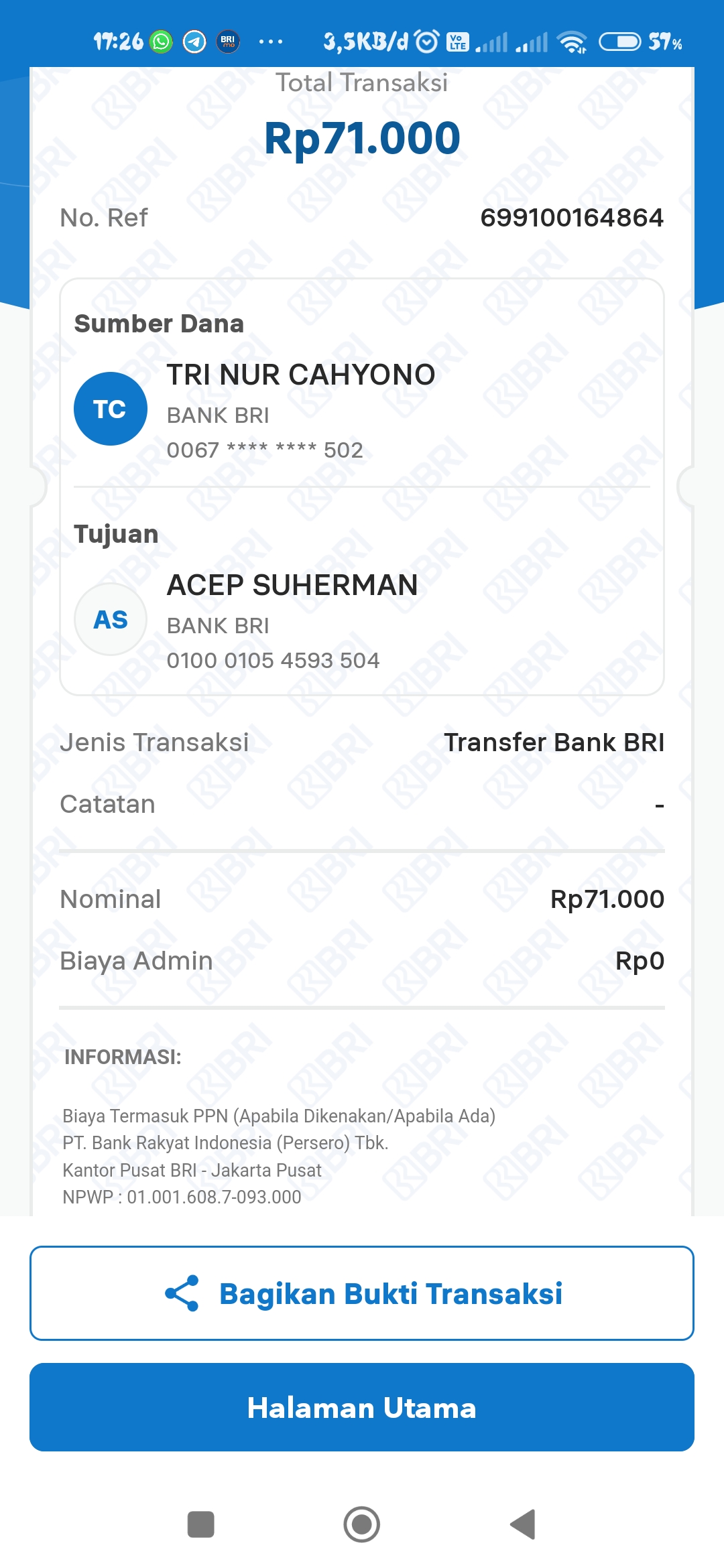Image resolution: width=724 pixels, height=1568 pixels.
Task: Tap the system back button
Action: 523,1524
